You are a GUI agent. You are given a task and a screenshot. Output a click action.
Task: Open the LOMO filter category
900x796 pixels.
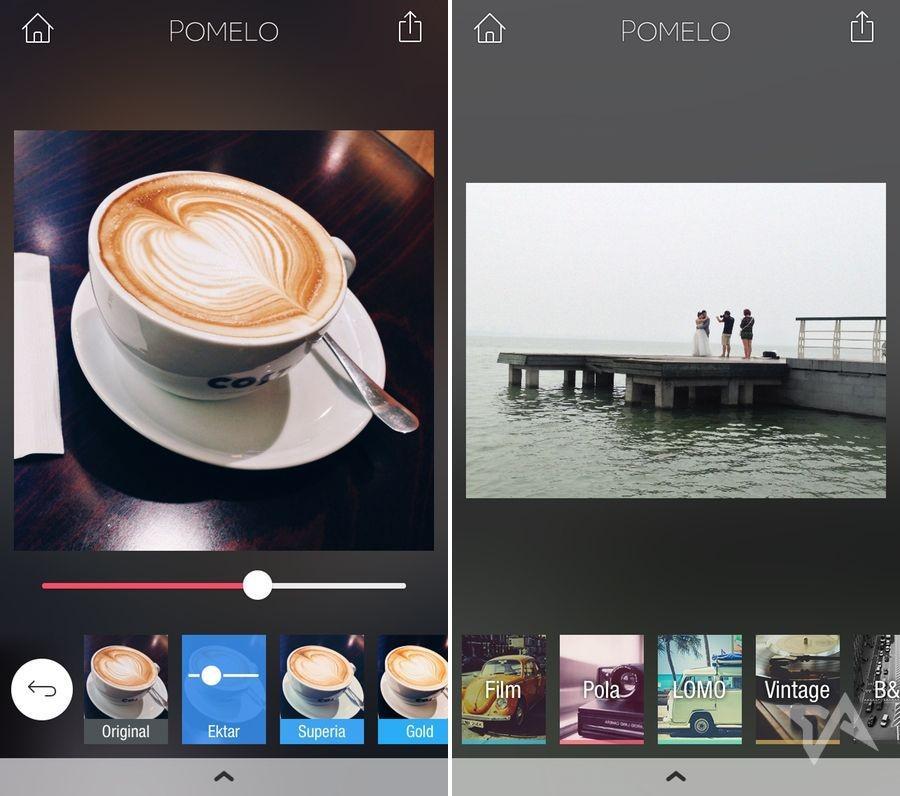pos(699,689)
